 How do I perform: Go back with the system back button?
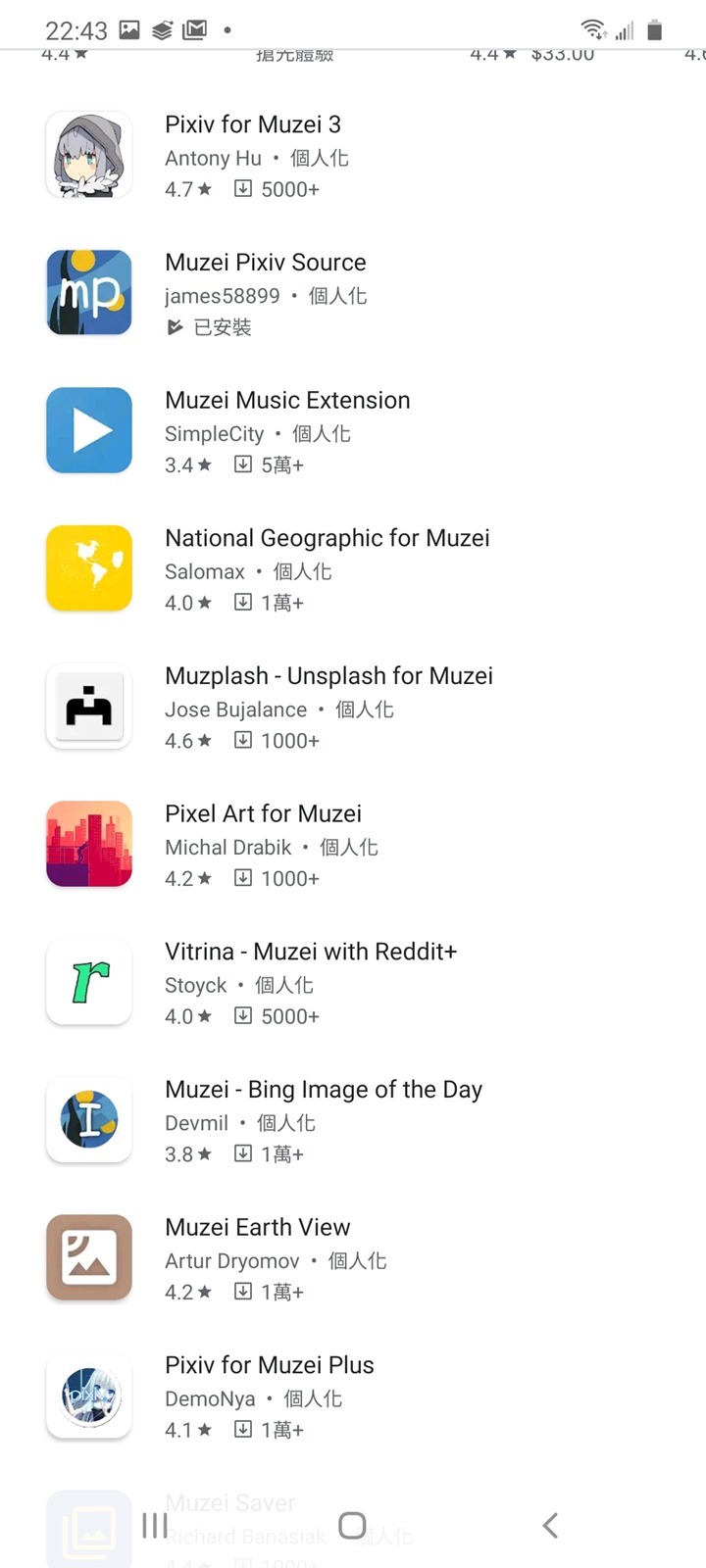pyautogui.click(x=550, y=1525)
